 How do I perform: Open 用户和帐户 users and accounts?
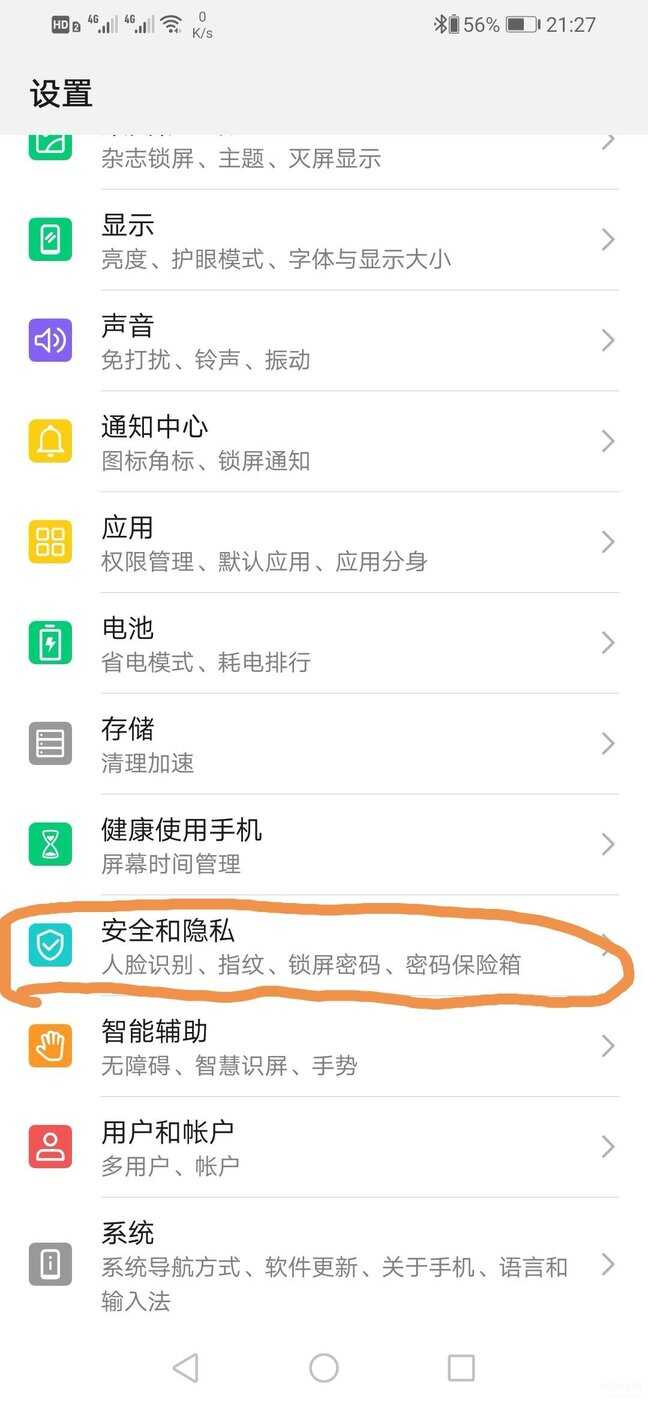(x=324, y=1147)
